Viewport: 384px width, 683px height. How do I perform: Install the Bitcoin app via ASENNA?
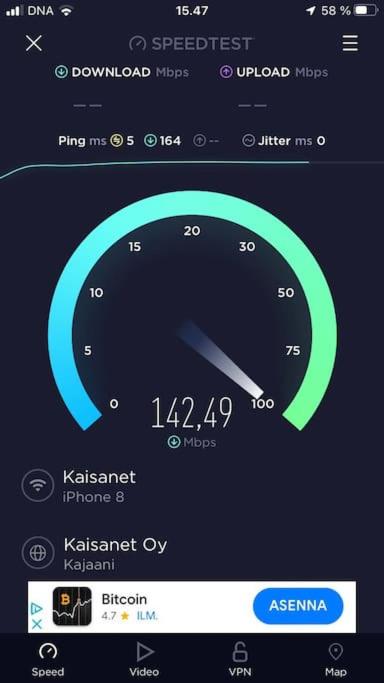[298, 605]
